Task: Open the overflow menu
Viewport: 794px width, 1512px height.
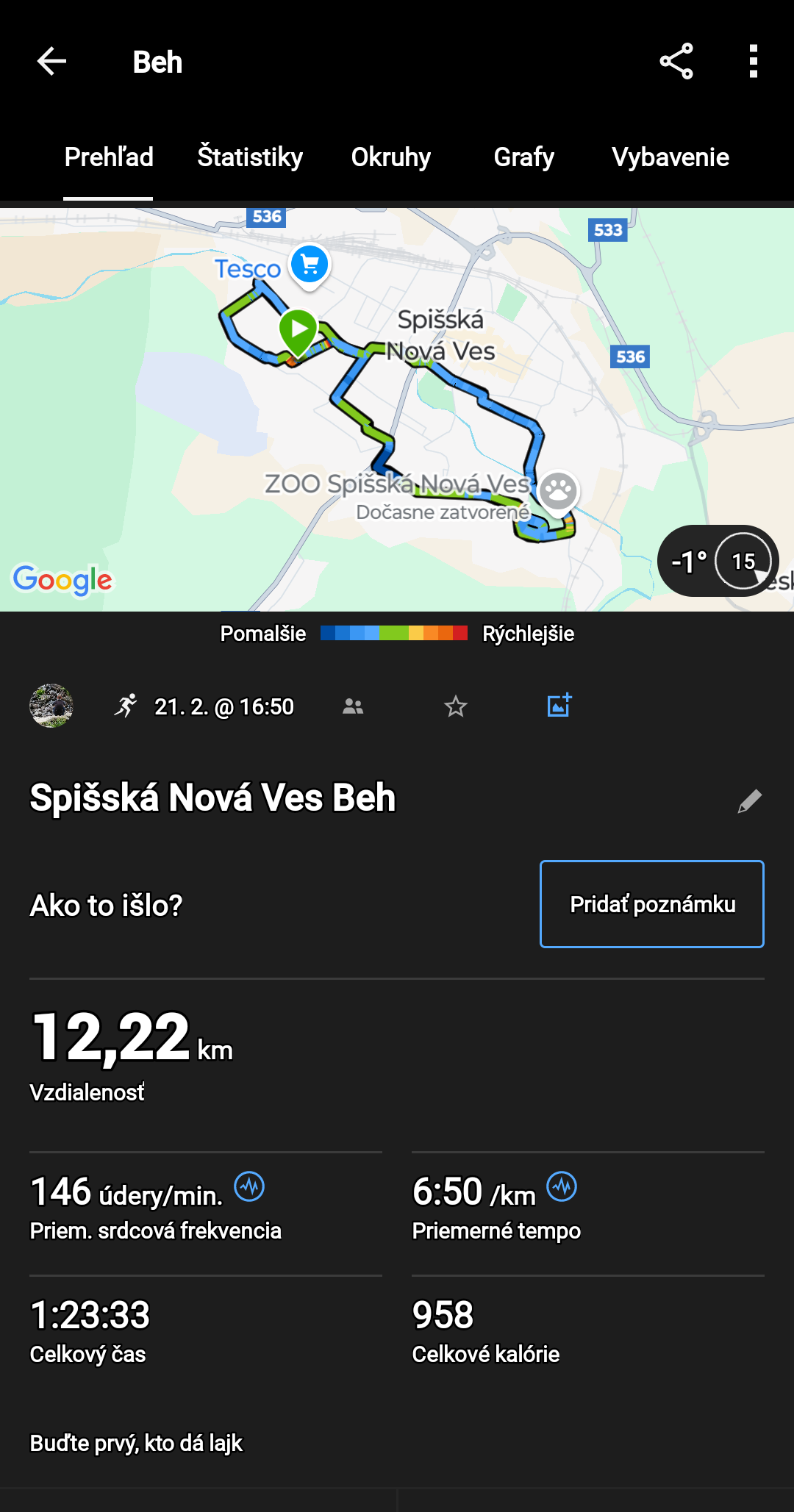Action: coord(753,62)
